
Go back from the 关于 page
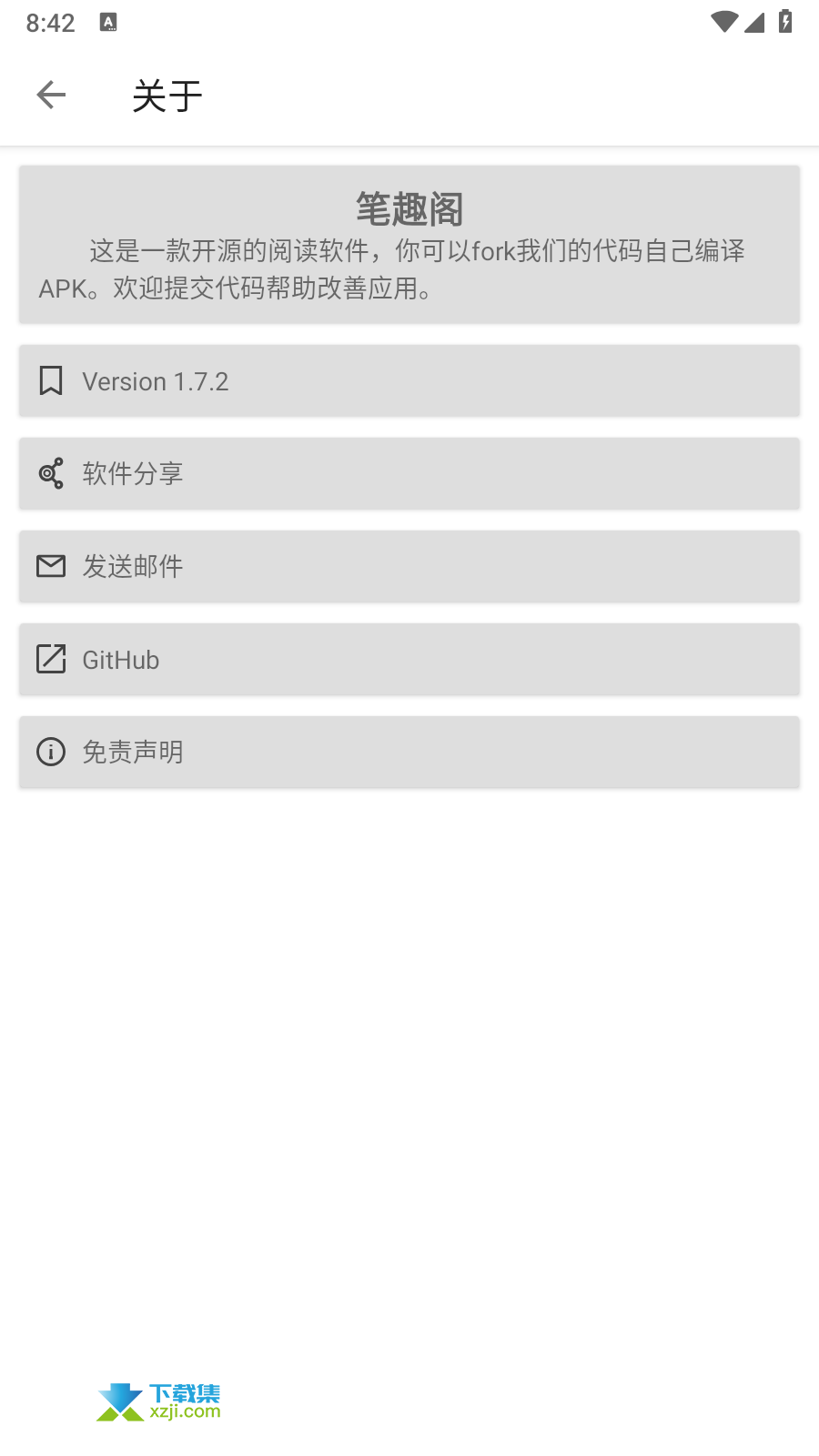pyautogui.click(x=51, y=95)
